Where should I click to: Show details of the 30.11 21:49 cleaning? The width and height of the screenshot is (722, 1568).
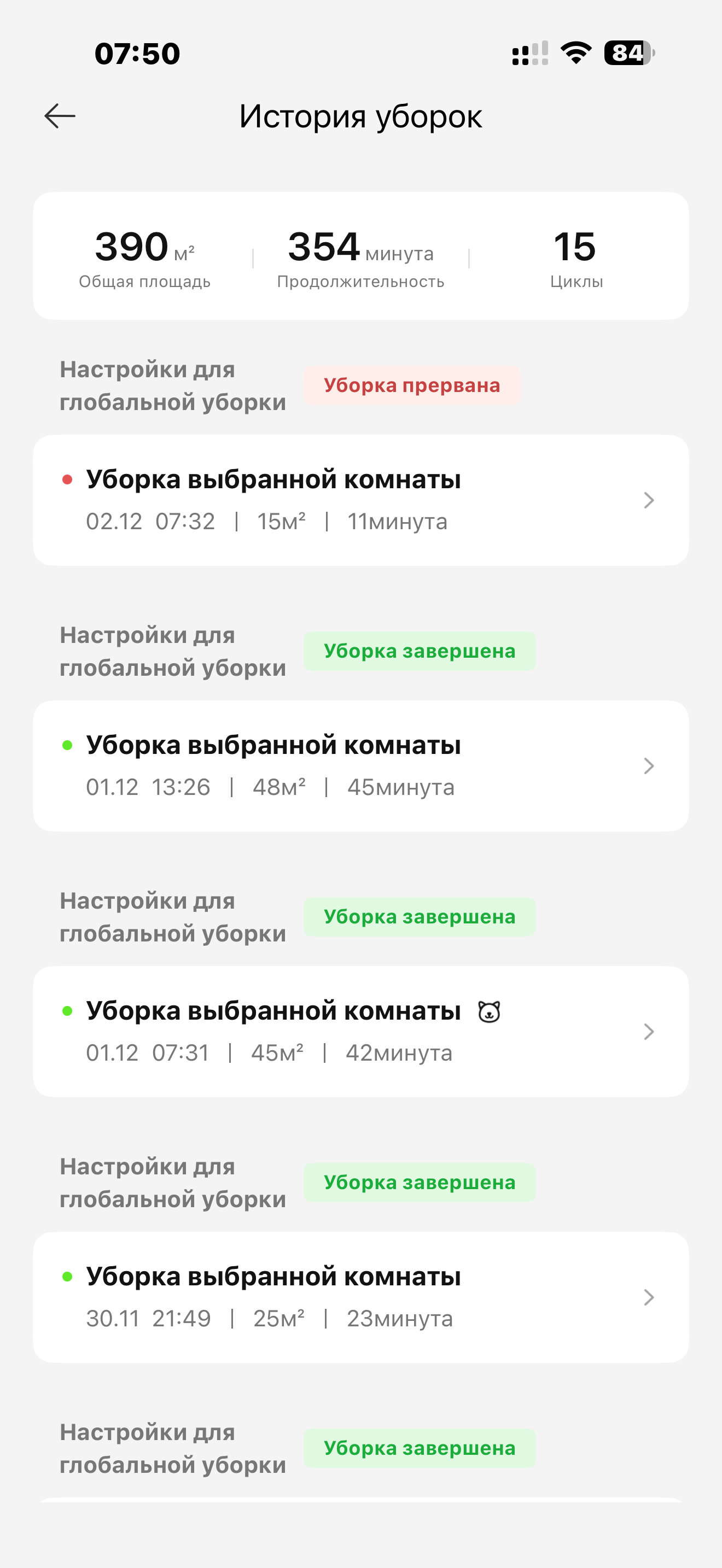[x=360, y=1296]
